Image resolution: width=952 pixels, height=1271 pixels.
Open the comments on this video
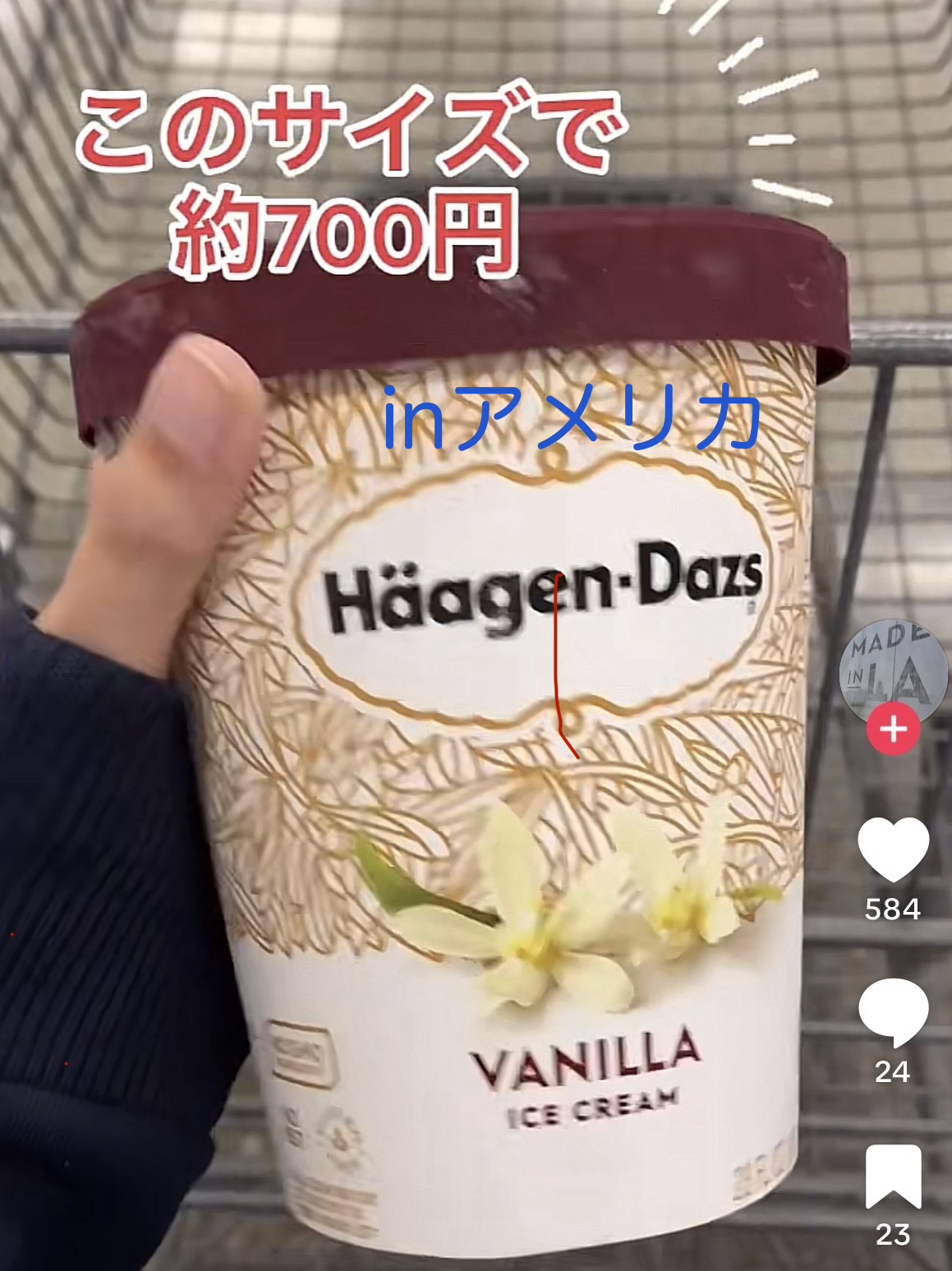click(894, 1012)
